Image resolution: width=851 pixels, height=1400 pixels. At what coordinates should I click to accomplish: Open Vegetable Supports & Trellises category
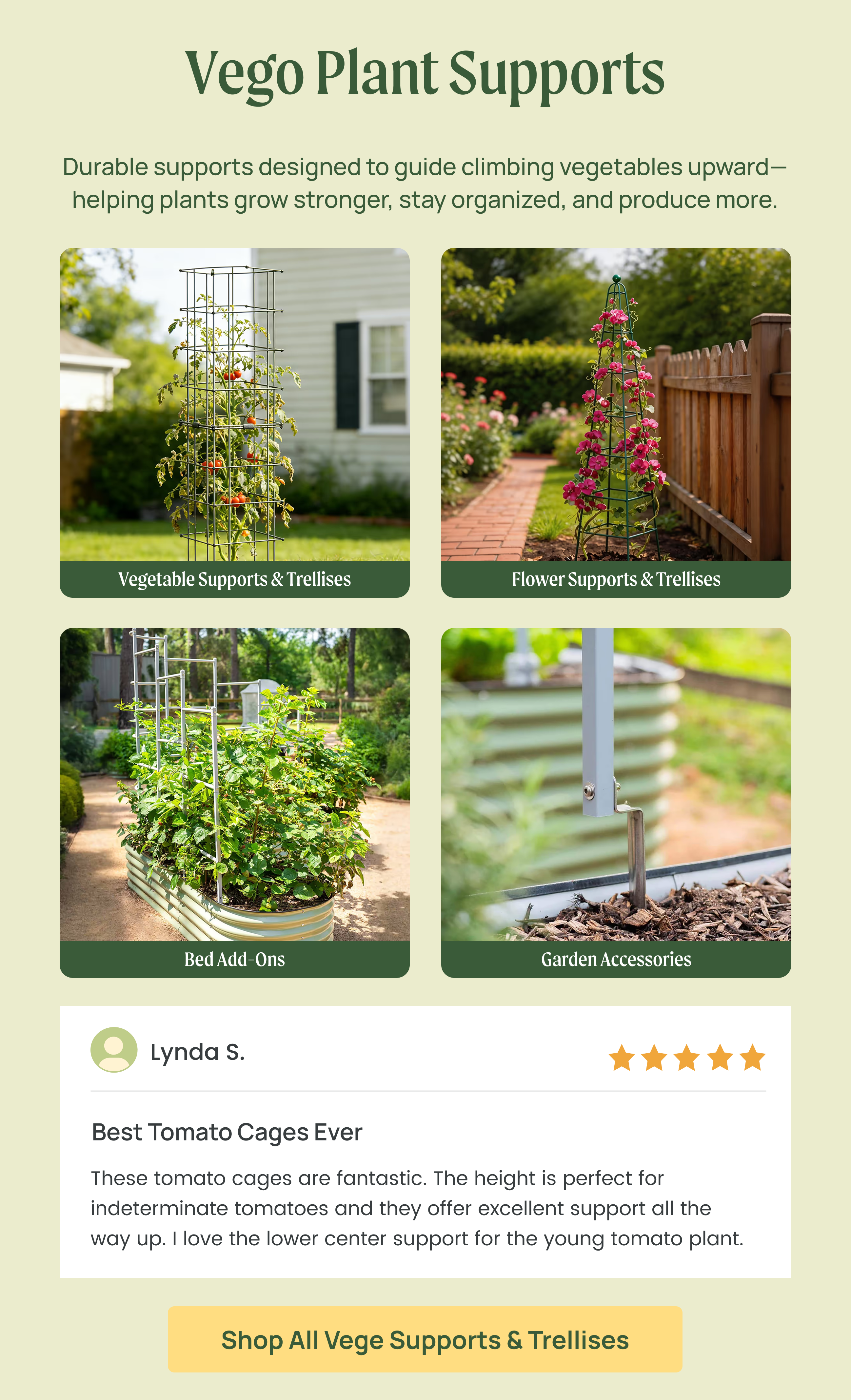click(x=234, y=422)
